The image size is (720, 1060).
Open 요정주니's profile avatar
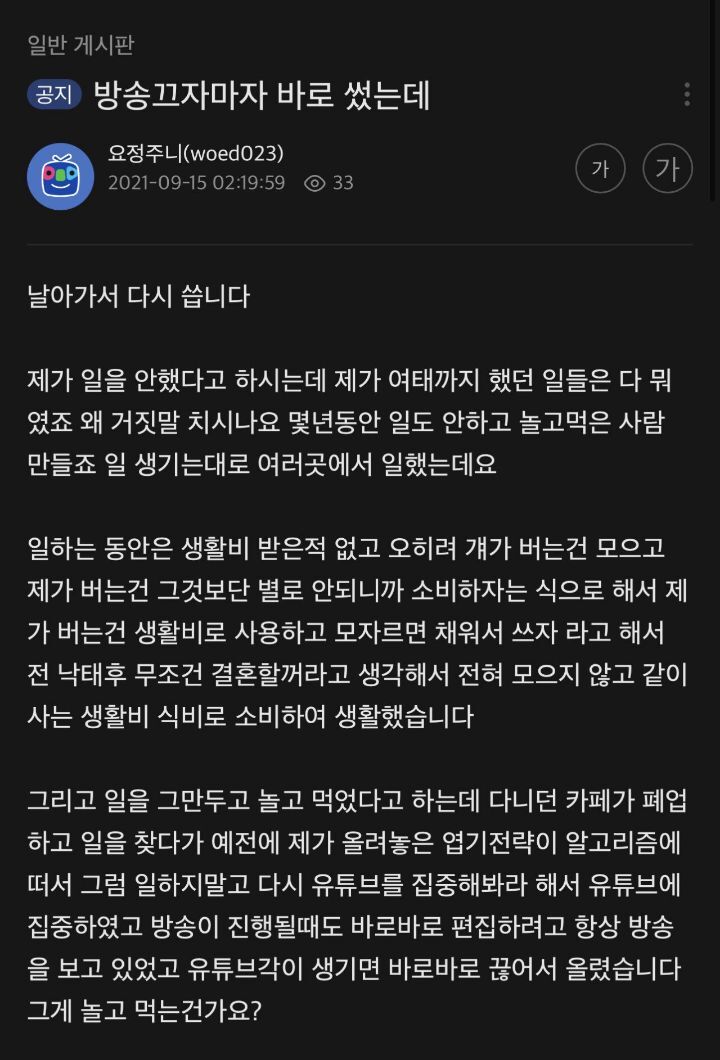tap(60, 176)
